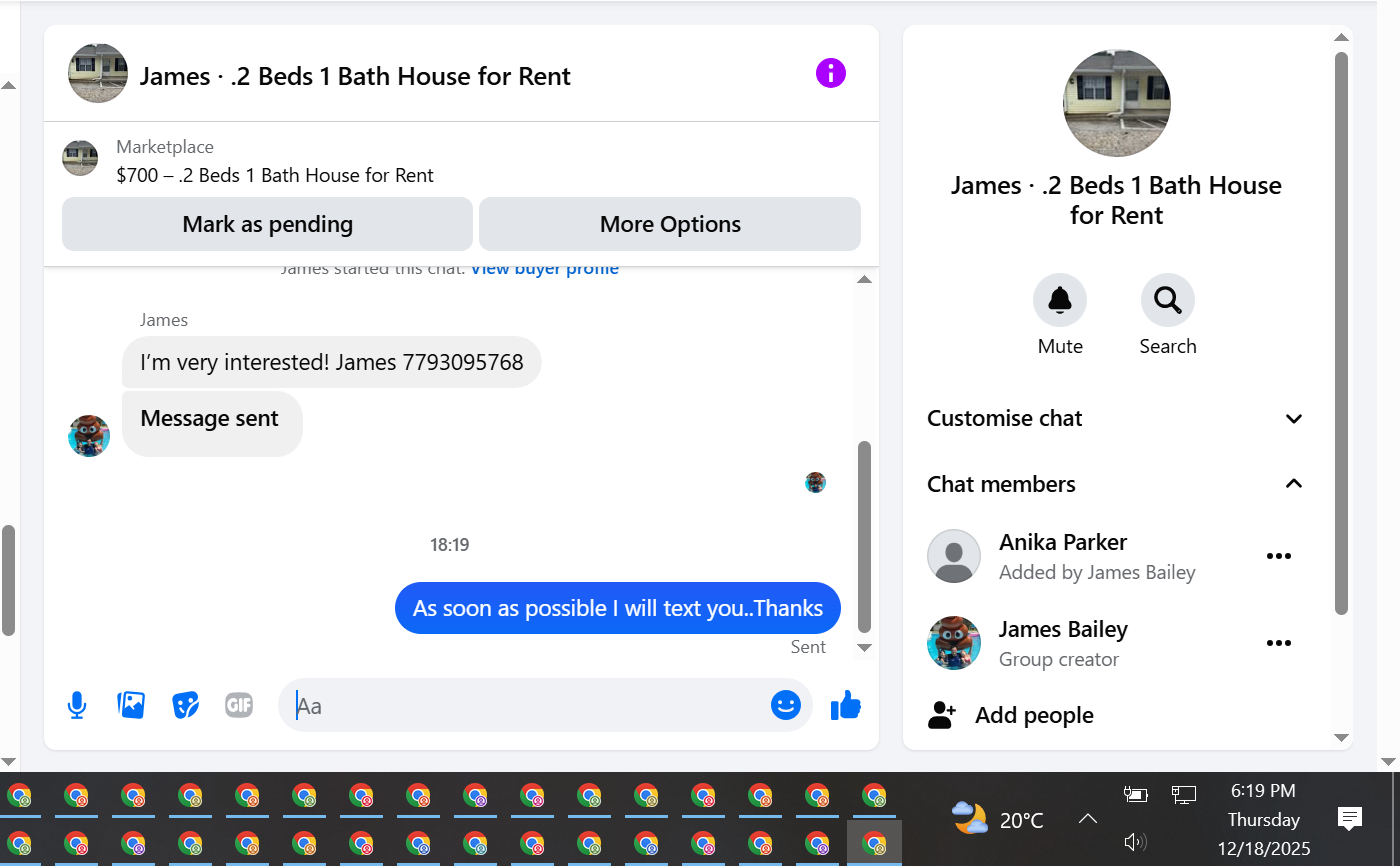Screen dimensions: 1400x866
Task: Open the conversation information icon
Action: point(831,73)
